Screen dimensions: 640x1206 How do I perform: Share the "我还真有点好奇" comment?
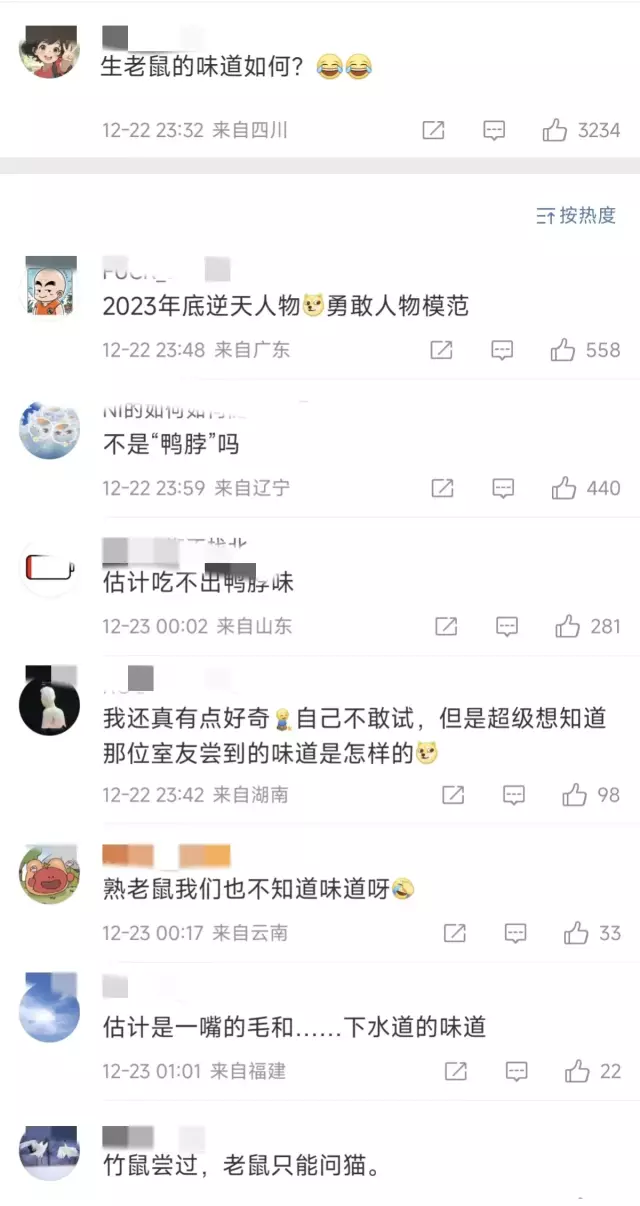[x=453, y=795]
